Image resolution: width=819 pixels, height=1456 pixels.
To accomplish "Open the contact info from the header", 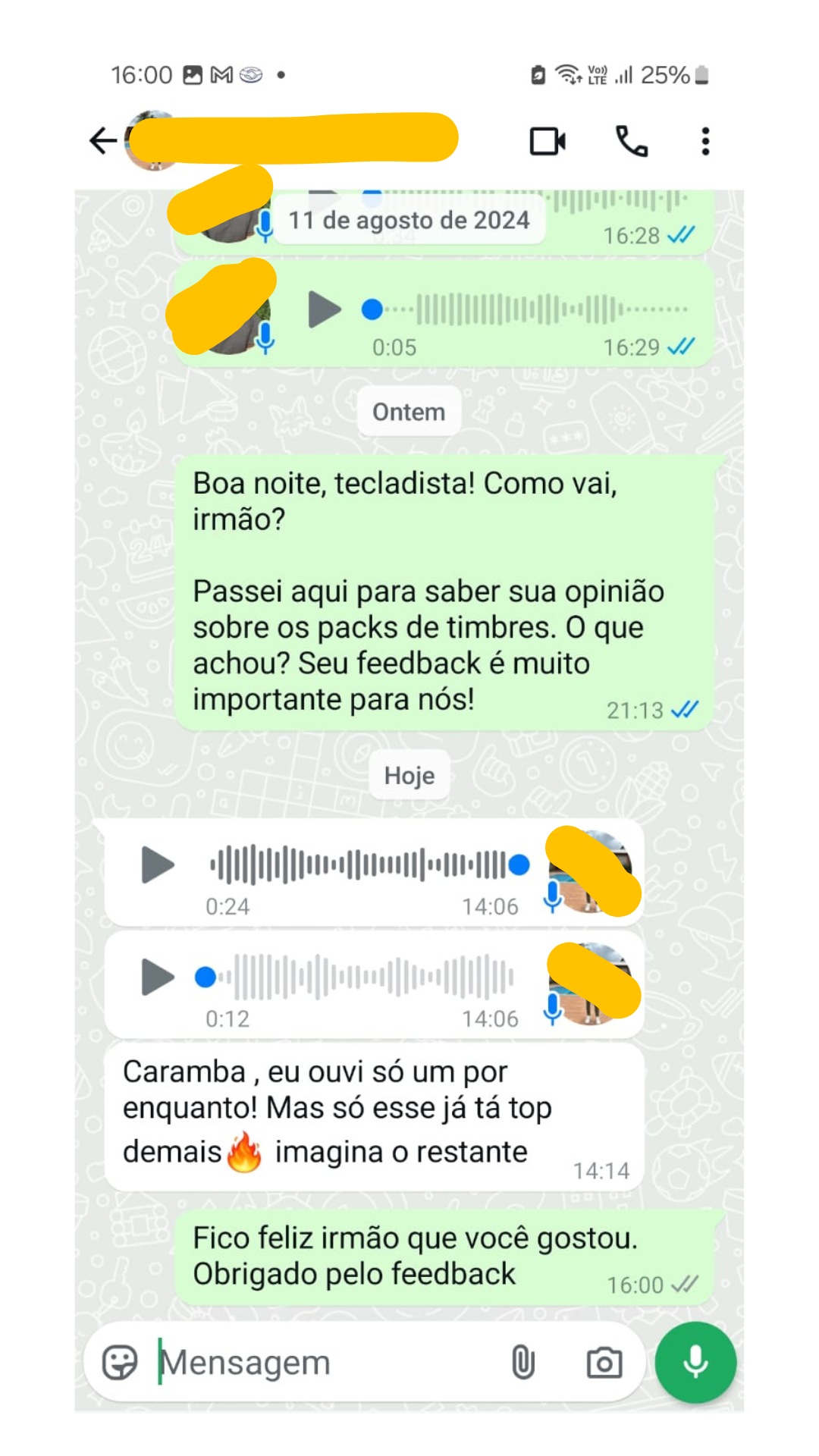I will tap(303, 139).
